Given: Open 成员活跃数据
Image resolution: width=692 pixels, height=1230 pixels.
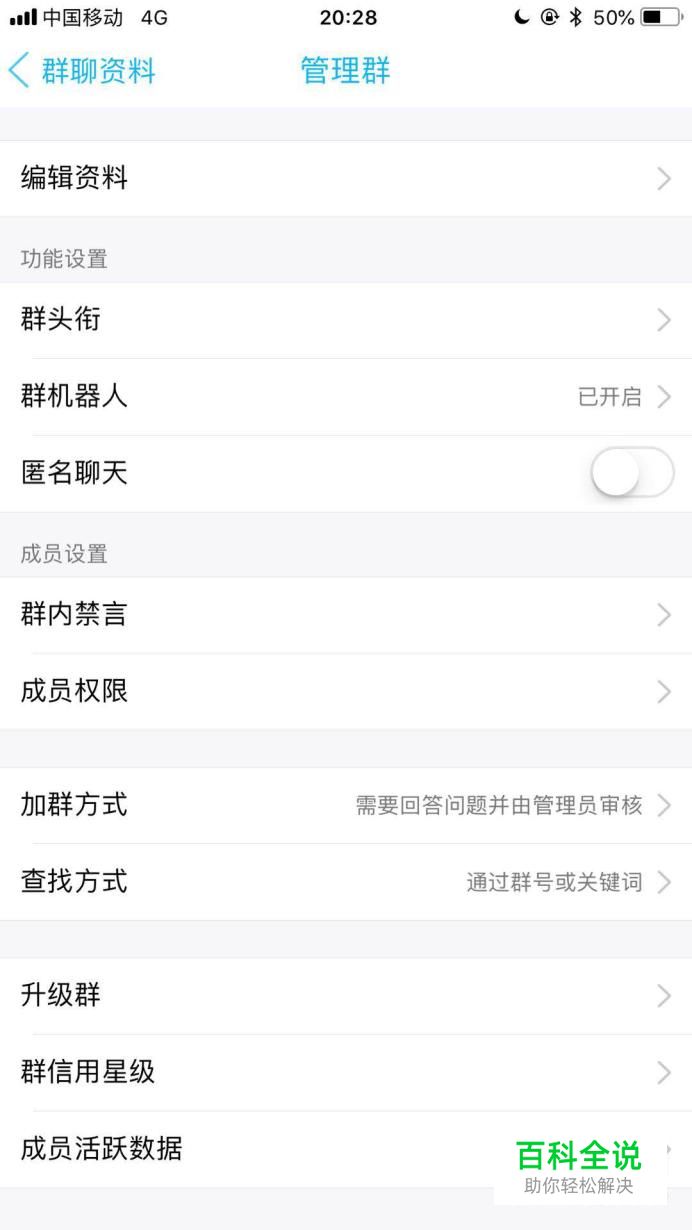Looking at the screenshot, I should tap(346, 1149).
